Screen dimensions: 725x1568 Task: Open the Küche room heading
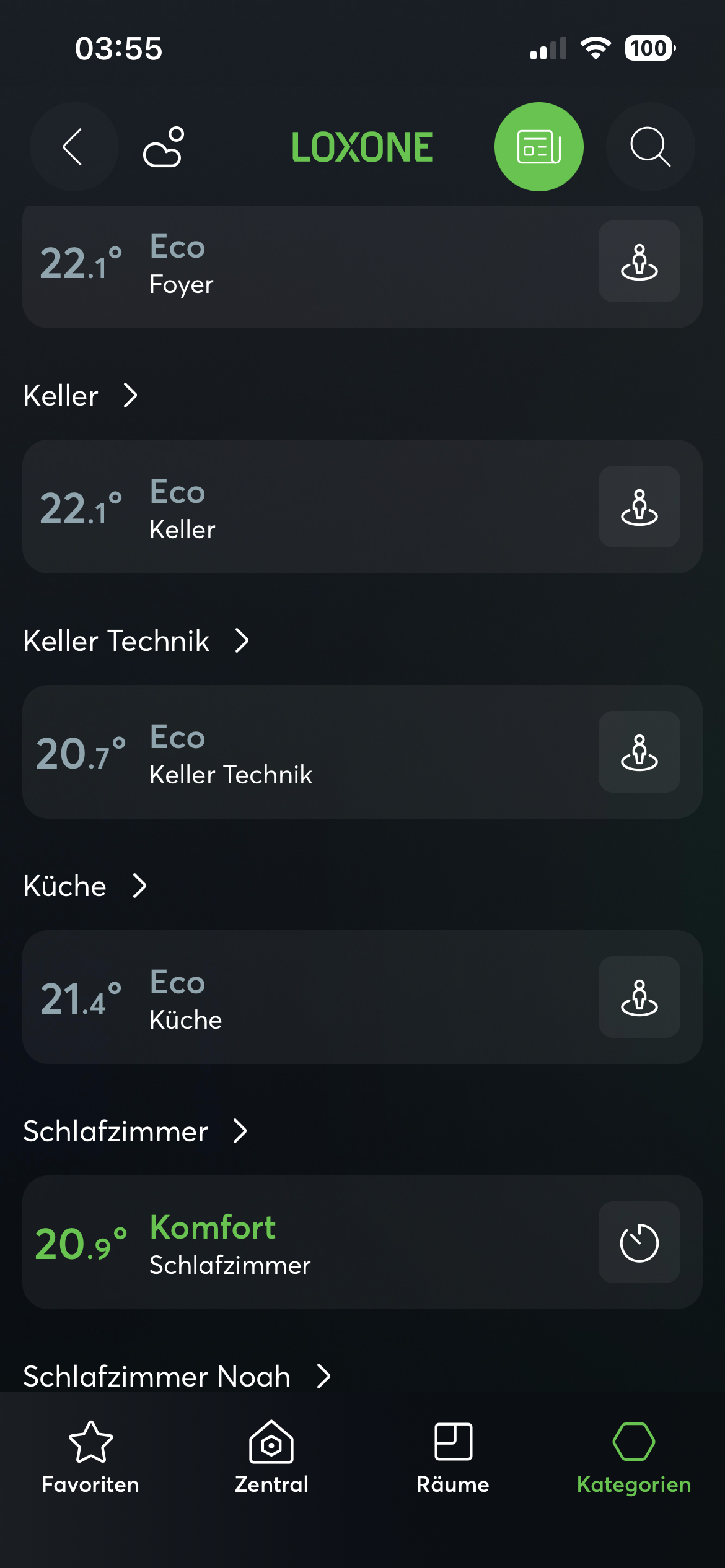(x=85, y=886)
